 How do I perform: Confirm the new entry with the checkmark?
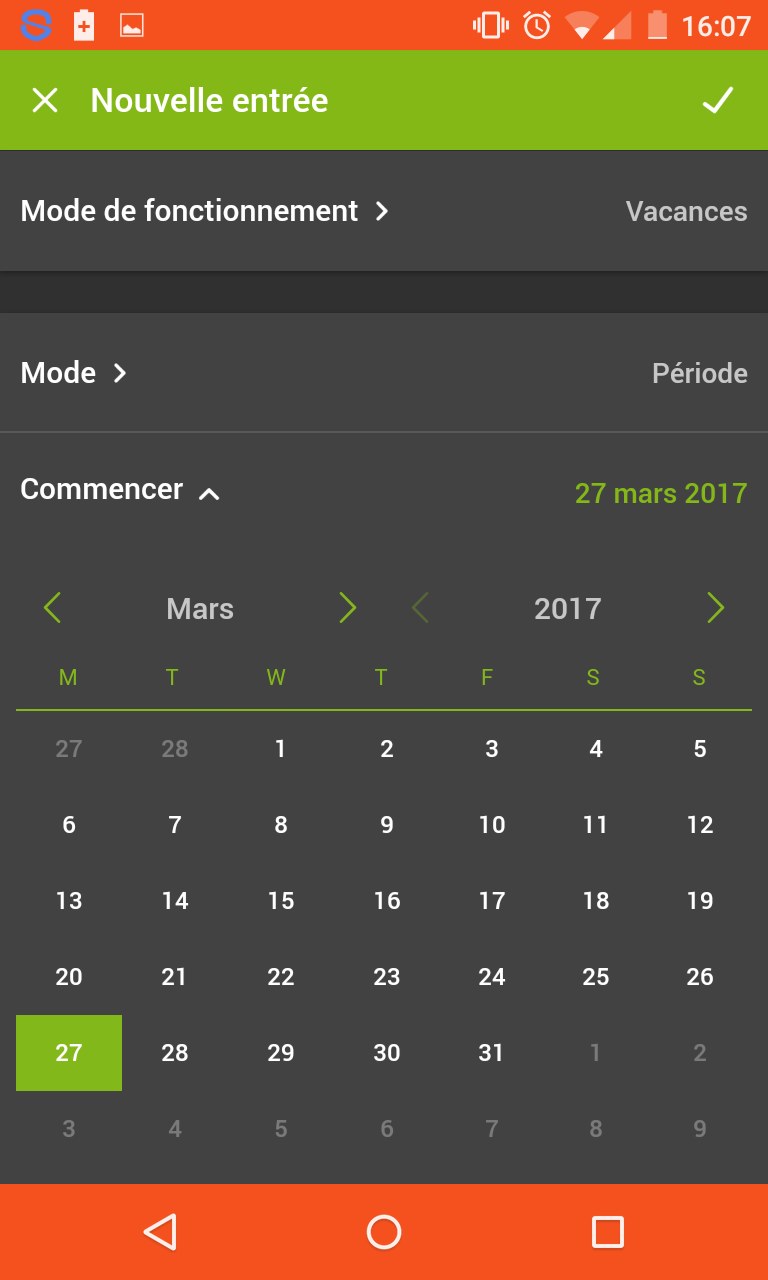718,100
